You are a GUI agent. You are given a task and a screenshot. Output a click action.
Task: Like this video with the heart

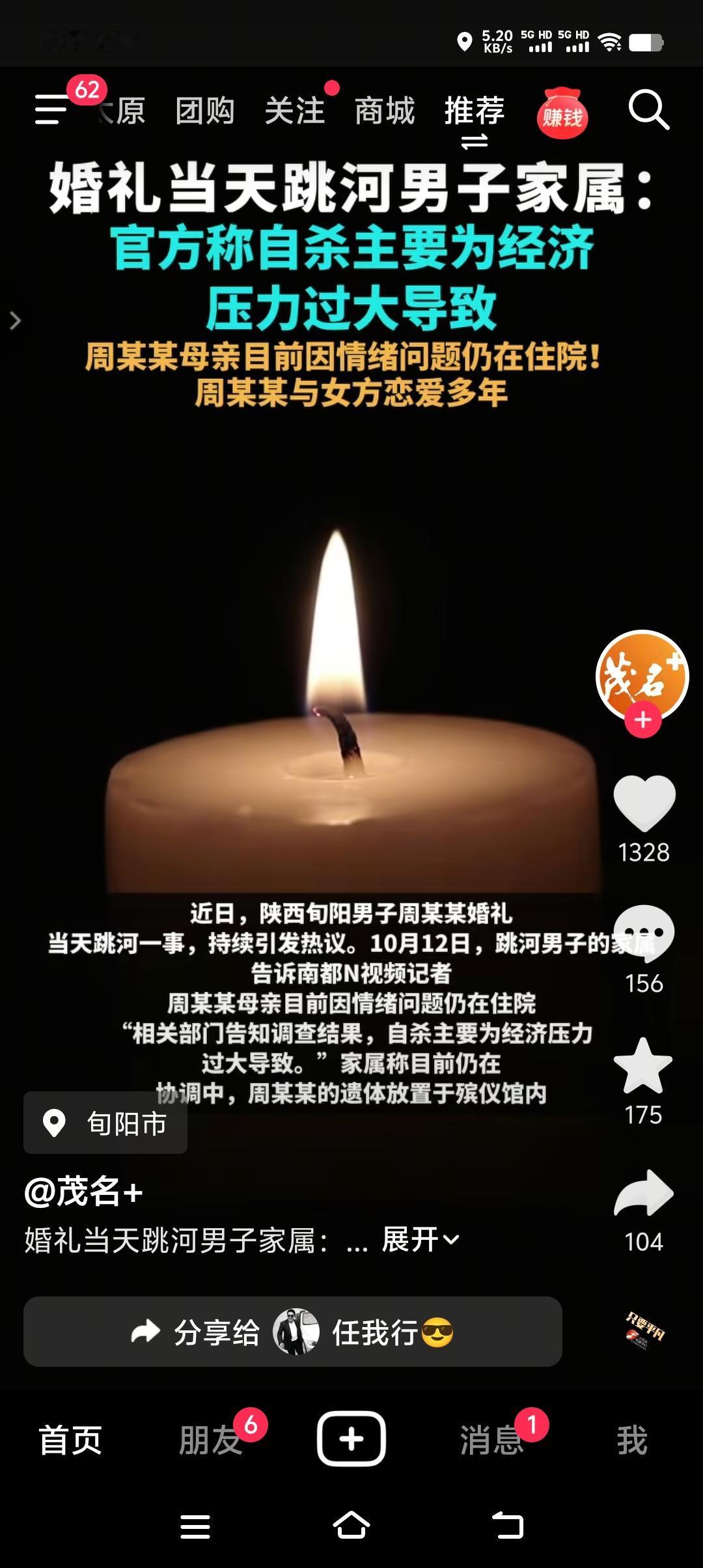click(644, 803)
